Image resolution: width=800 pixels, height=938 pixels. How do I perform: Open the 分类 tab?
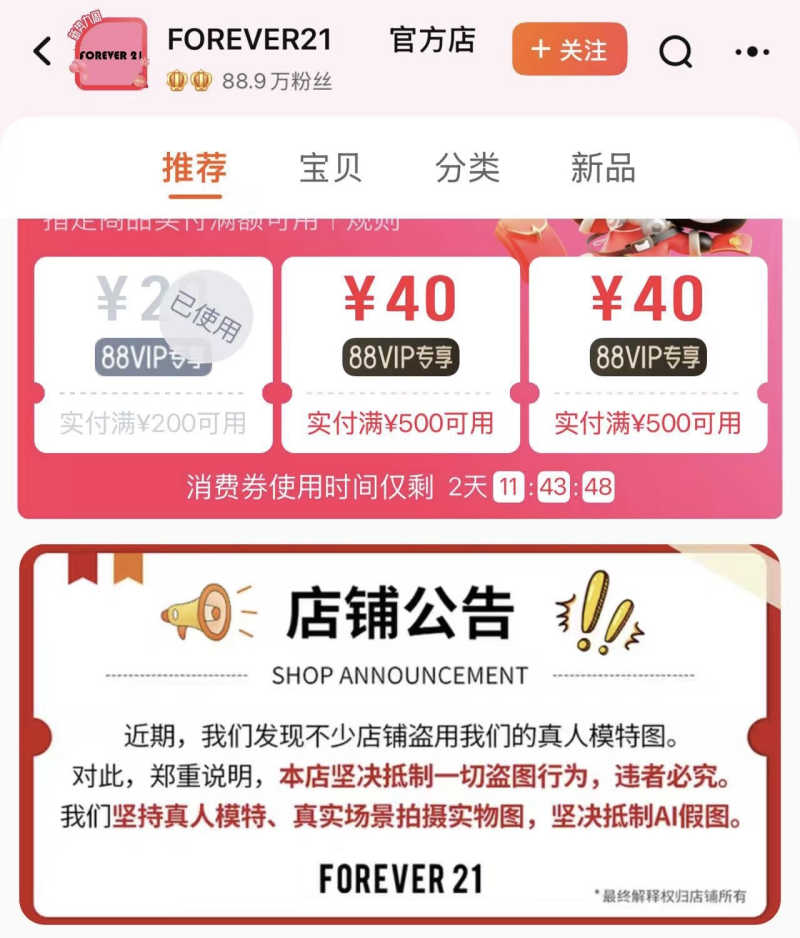467,168
